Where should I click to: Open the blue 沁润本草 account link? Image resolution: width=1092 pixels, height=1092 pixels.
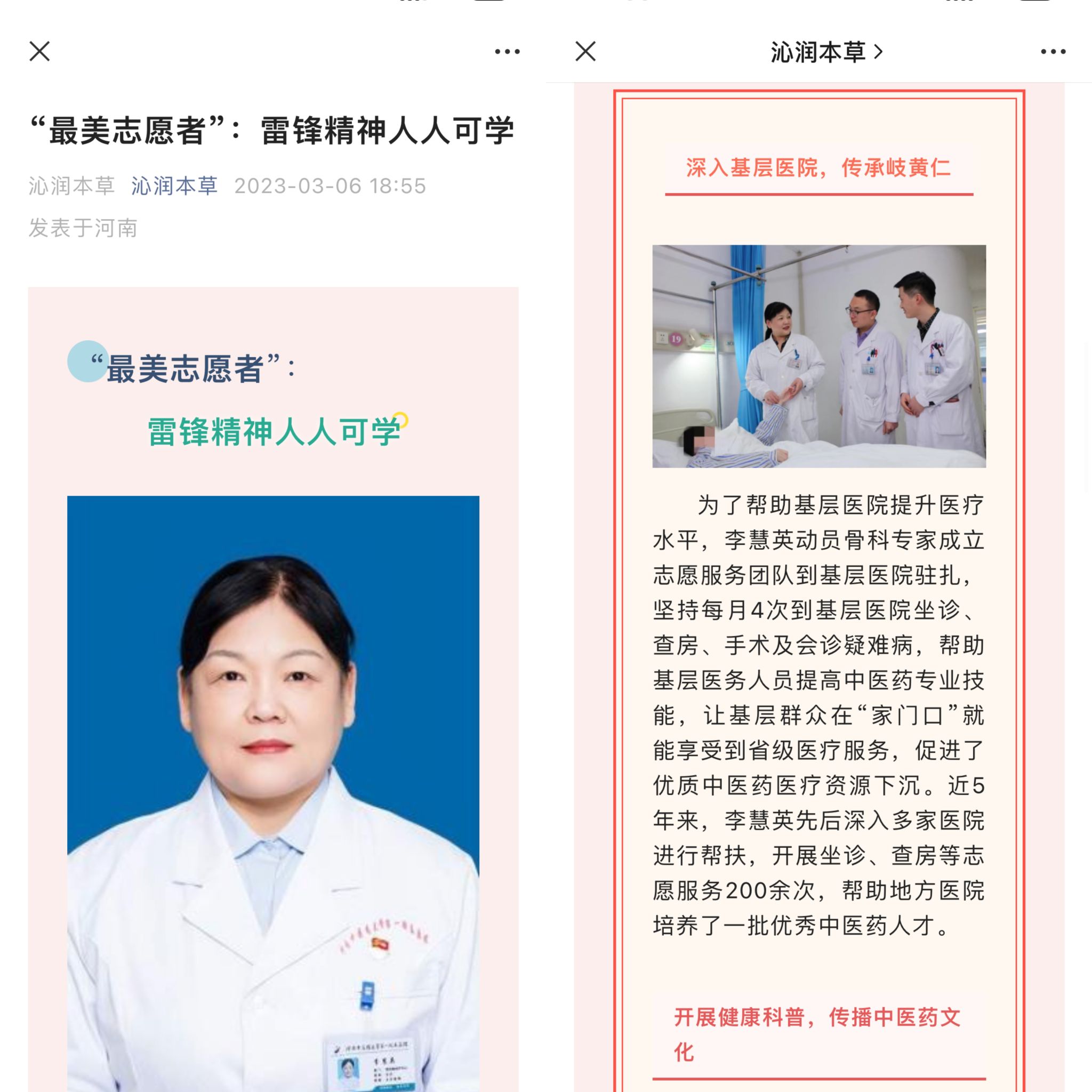174,186
